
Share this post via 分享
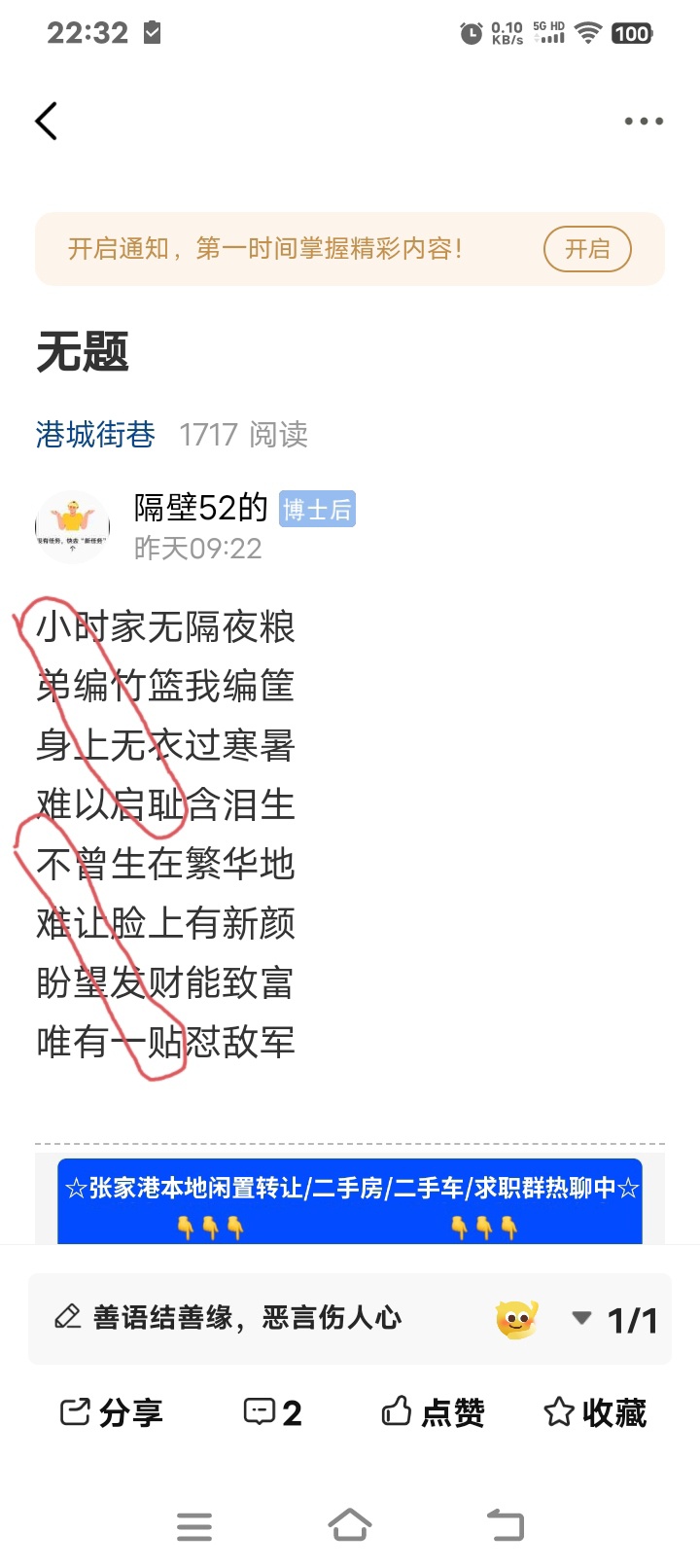112,1412
